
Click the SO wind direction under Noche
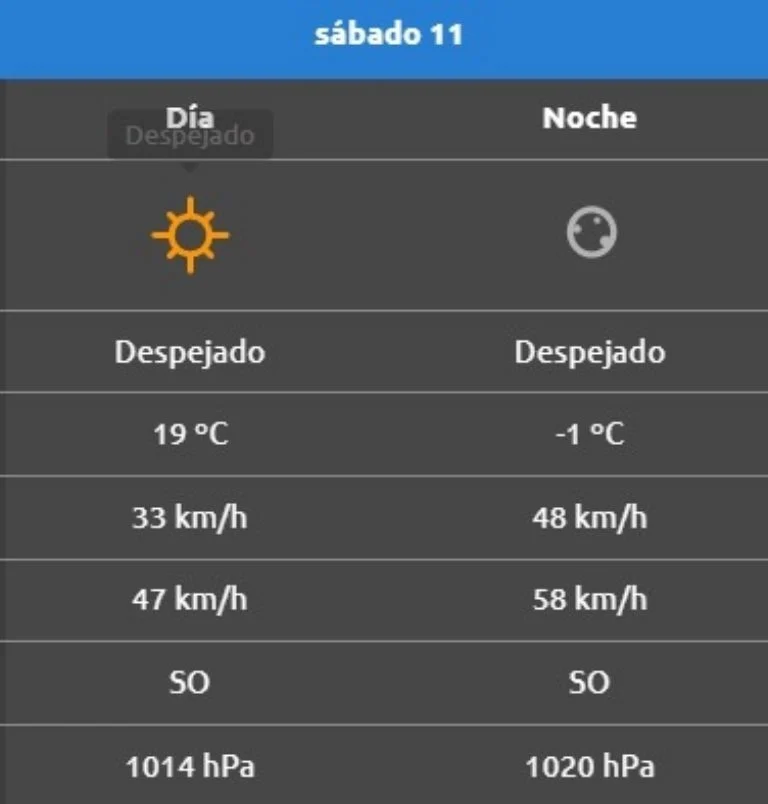(x=590, y=682)
